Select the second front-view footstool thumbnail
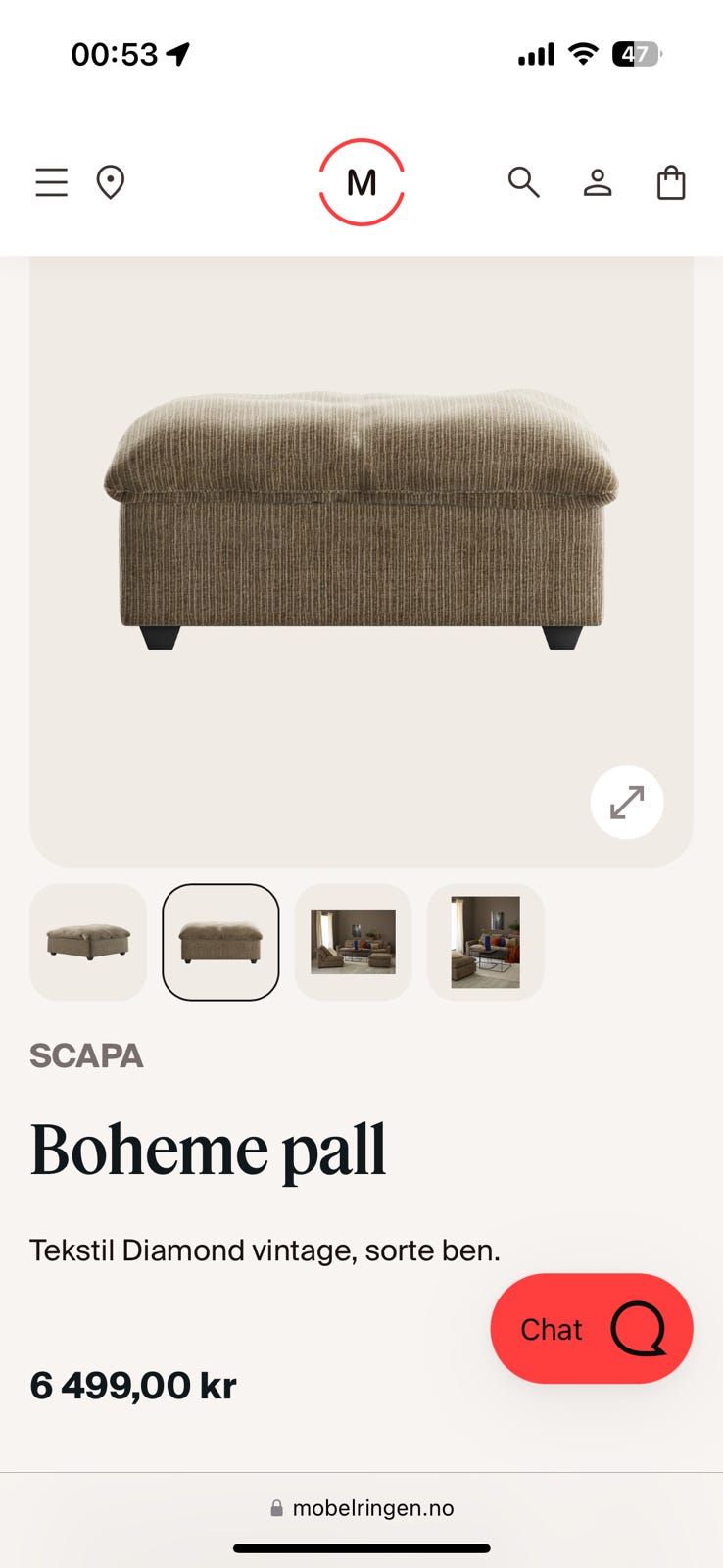723x1568 pixels. [220, 942]
